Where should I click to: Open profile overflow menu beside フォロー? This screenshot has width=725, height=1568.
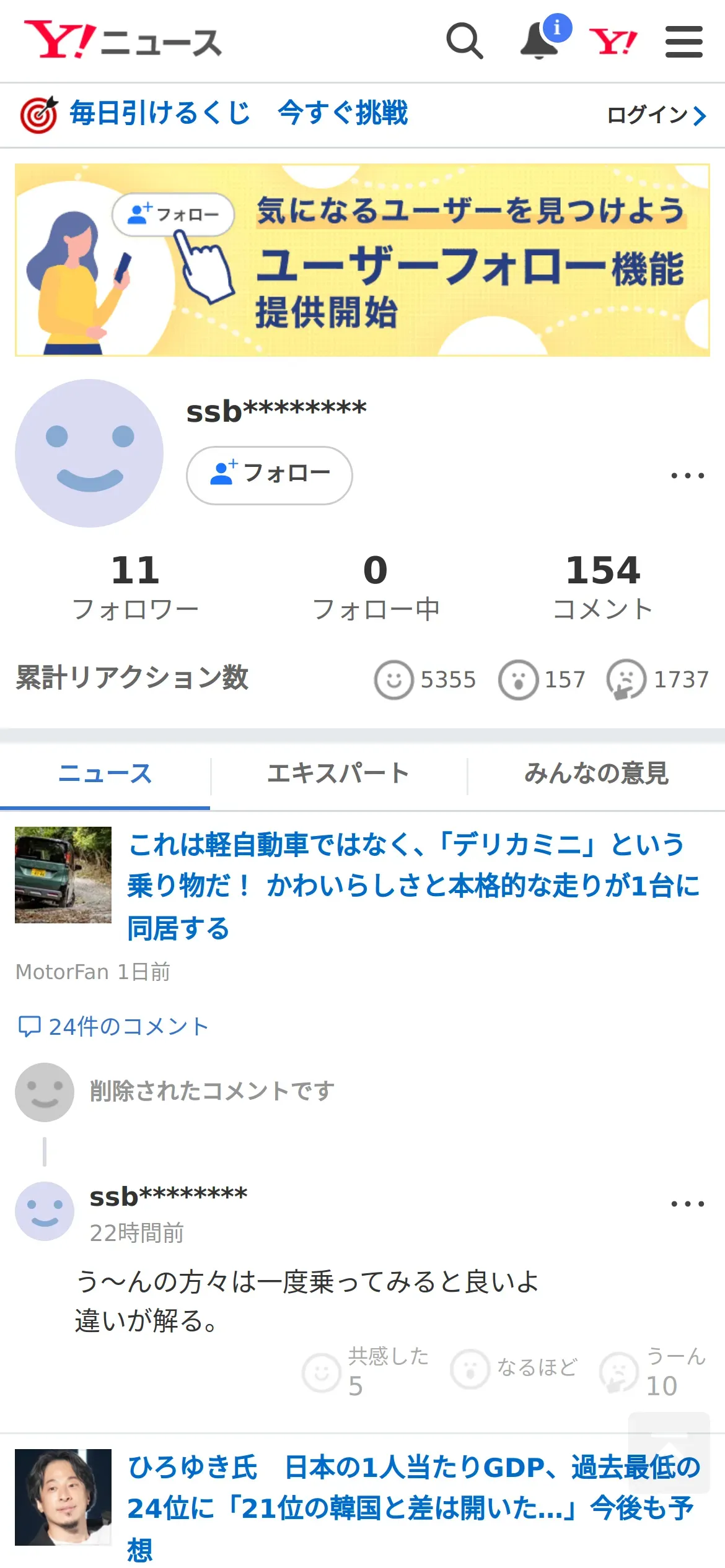[x=687, y=476]
